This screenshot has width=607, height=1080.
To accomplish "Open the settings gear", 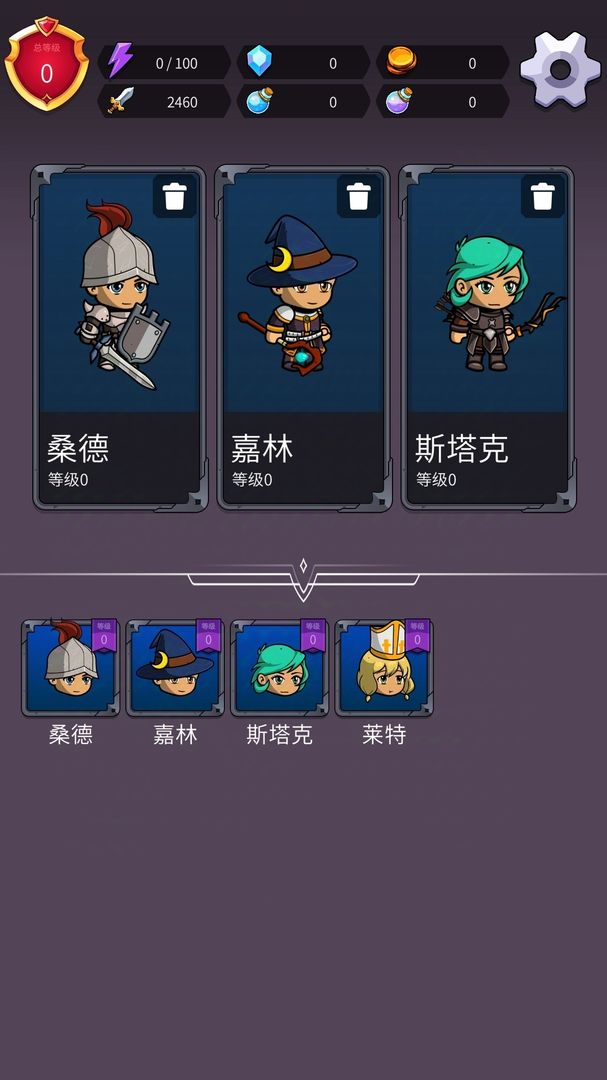I will 560,69.
